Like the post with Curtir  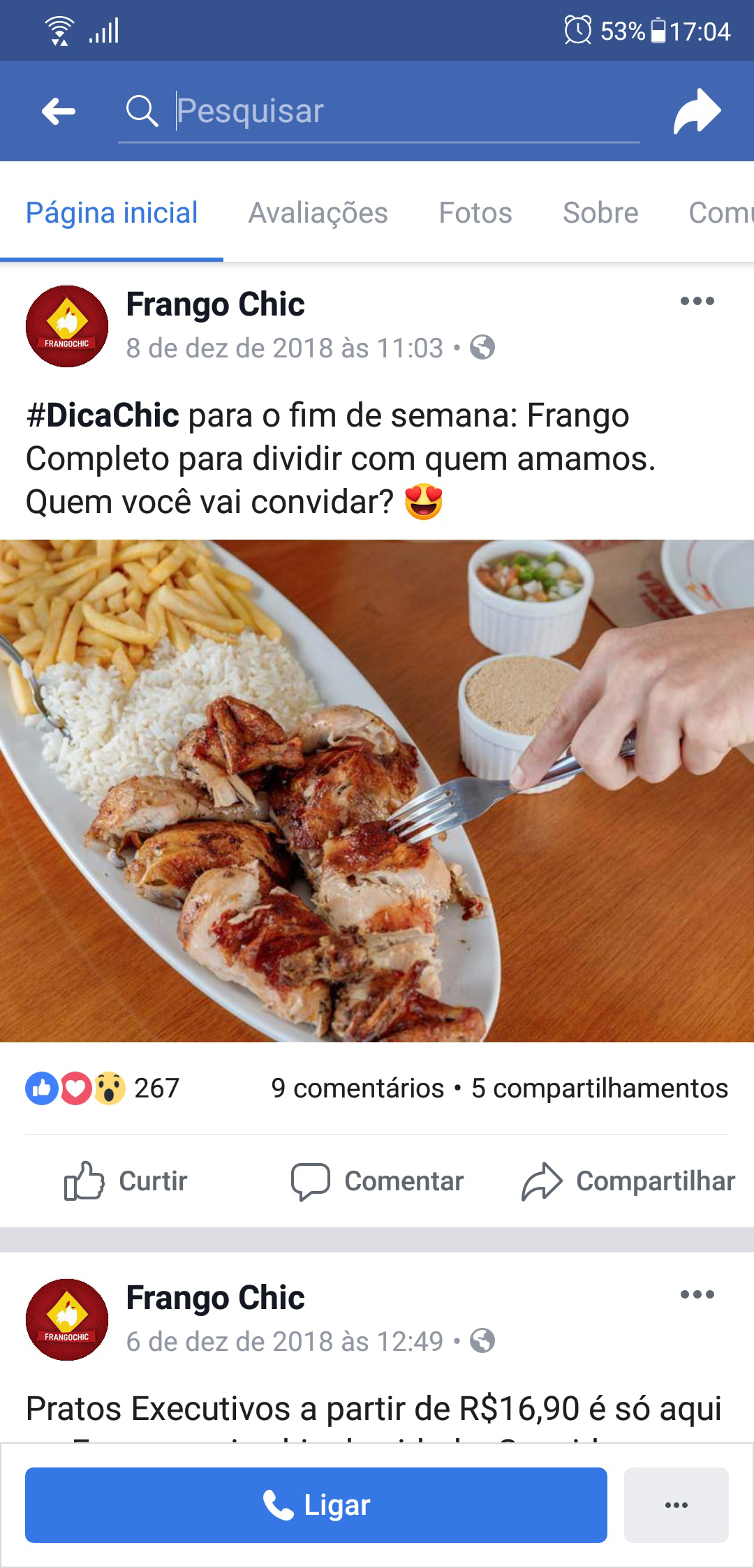(x=126, y=1181)
